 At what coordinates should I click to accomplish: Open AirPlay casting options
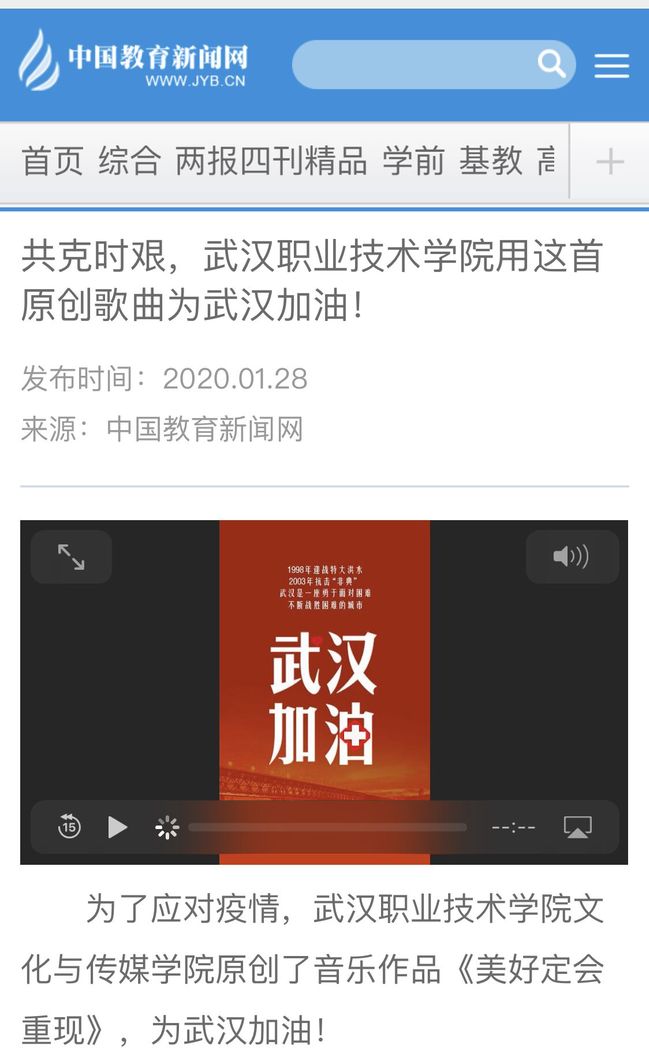point(578,827)
